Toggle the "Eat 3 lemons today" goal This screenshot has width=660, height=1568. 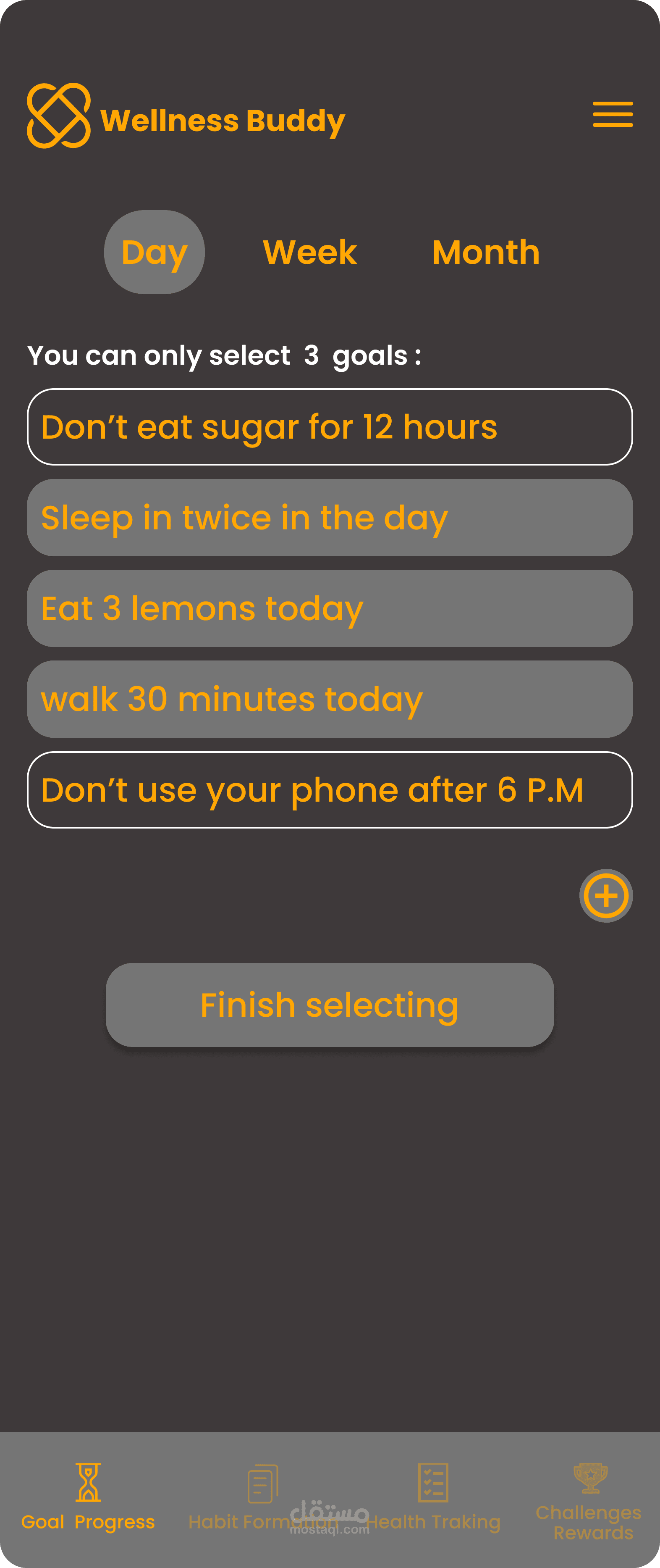coord(330,608)
